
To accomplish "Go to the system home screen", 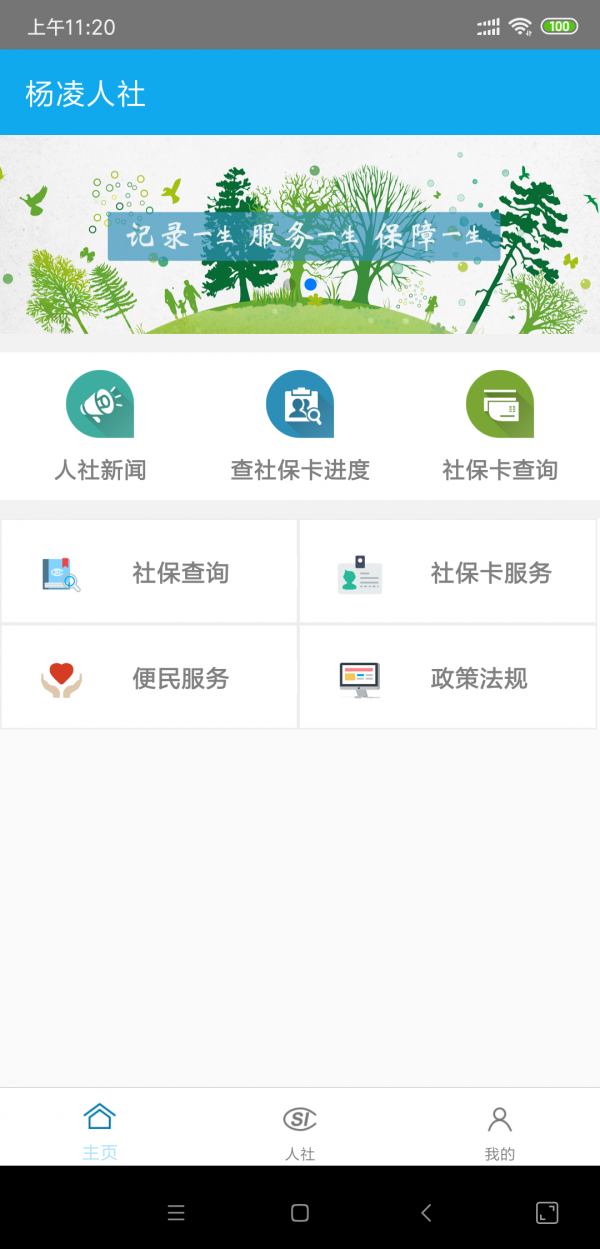I will click(299, 1213).
